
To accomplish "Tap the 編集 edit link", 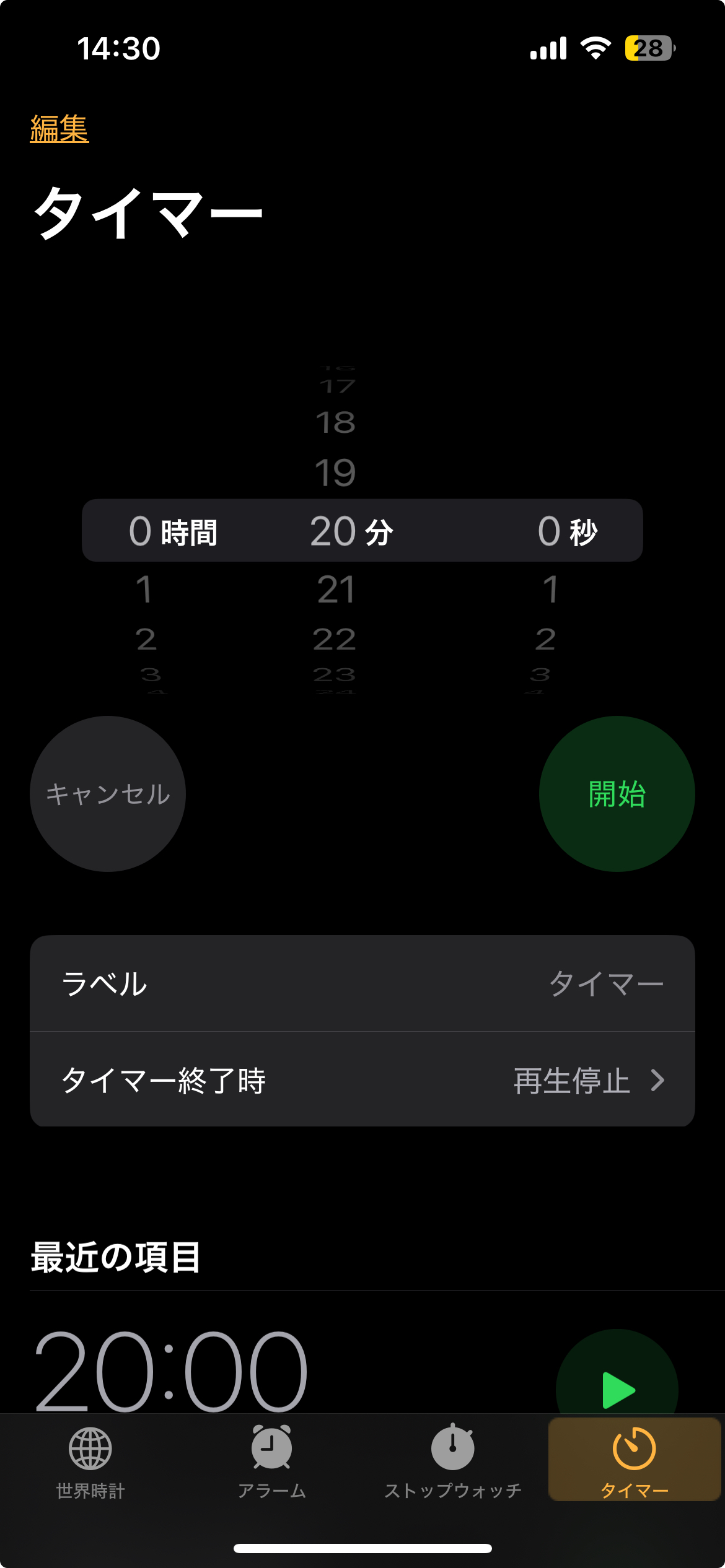I will [59, 129].
